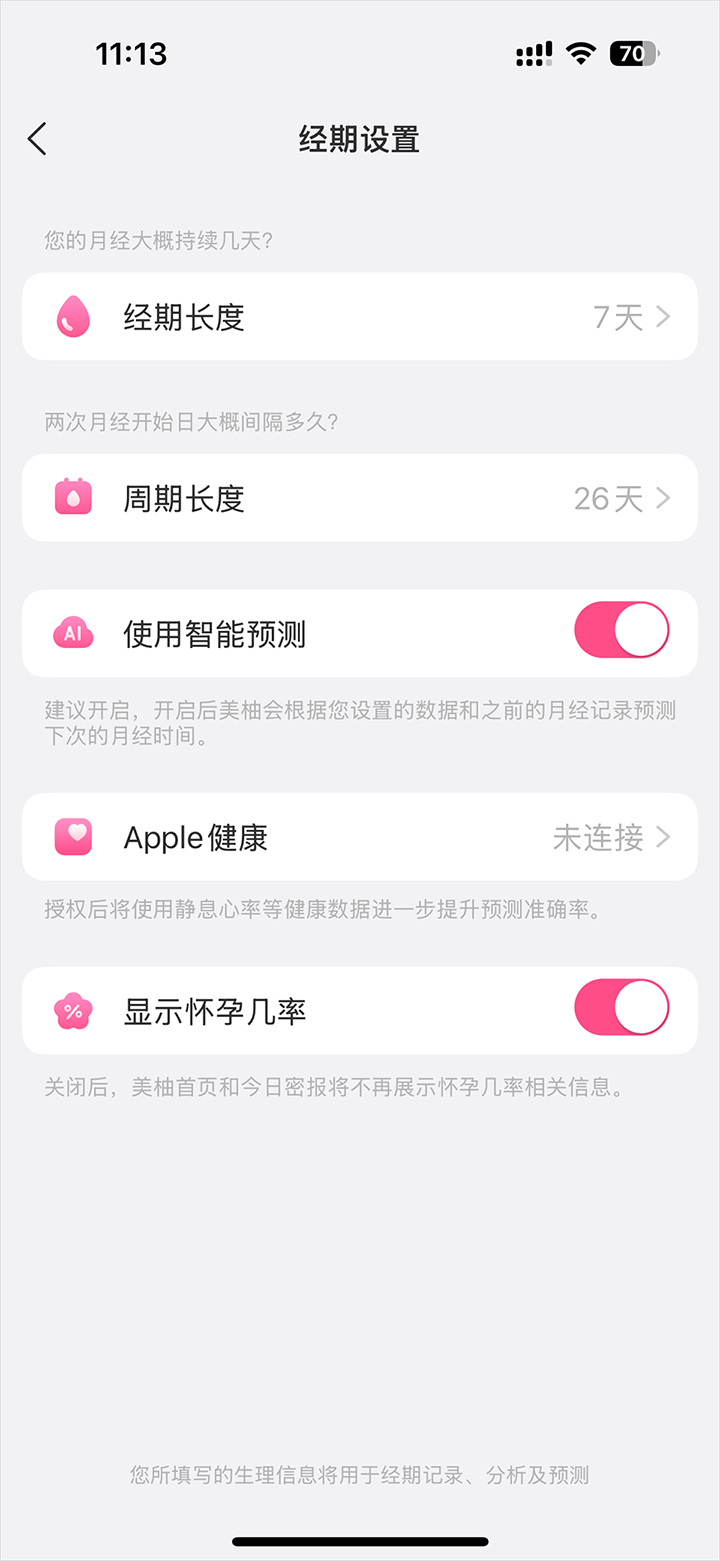Open Apple健康 connection row
Viewport: 720px width, 1561px height.
tap(359, 837)
